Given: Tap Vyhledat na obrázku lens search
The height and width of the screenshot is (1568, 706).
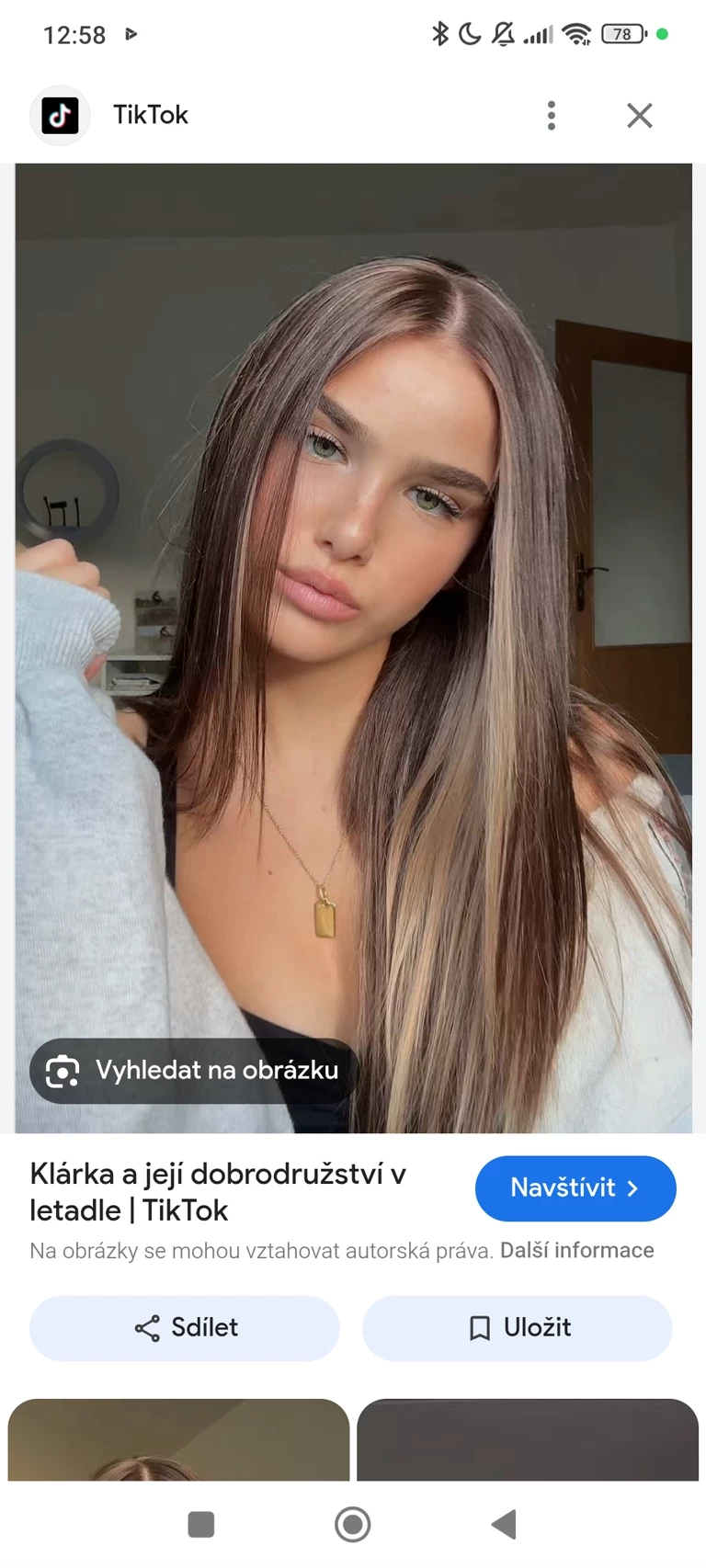Looking at the screenshot, I should point(193,1071).
